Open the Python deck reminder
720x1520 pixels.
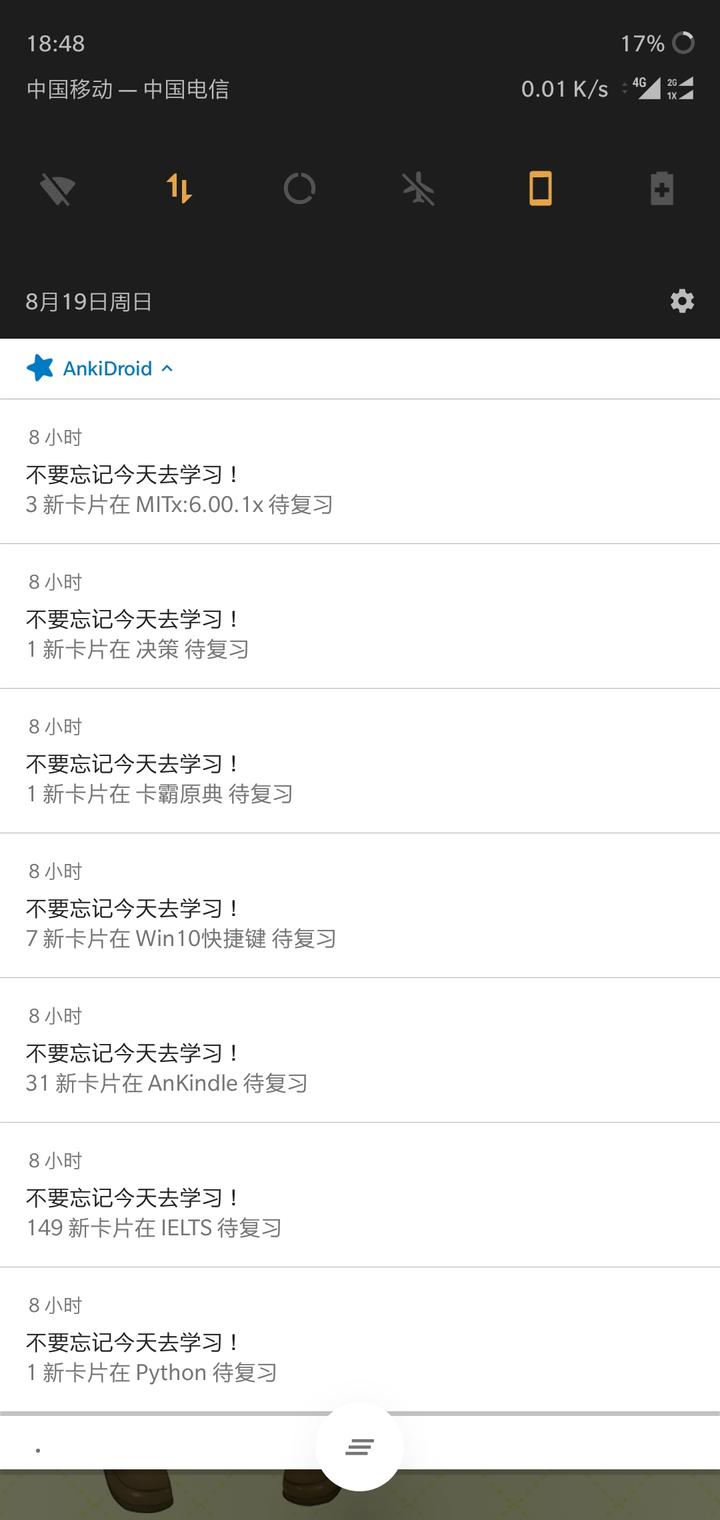360,1340
